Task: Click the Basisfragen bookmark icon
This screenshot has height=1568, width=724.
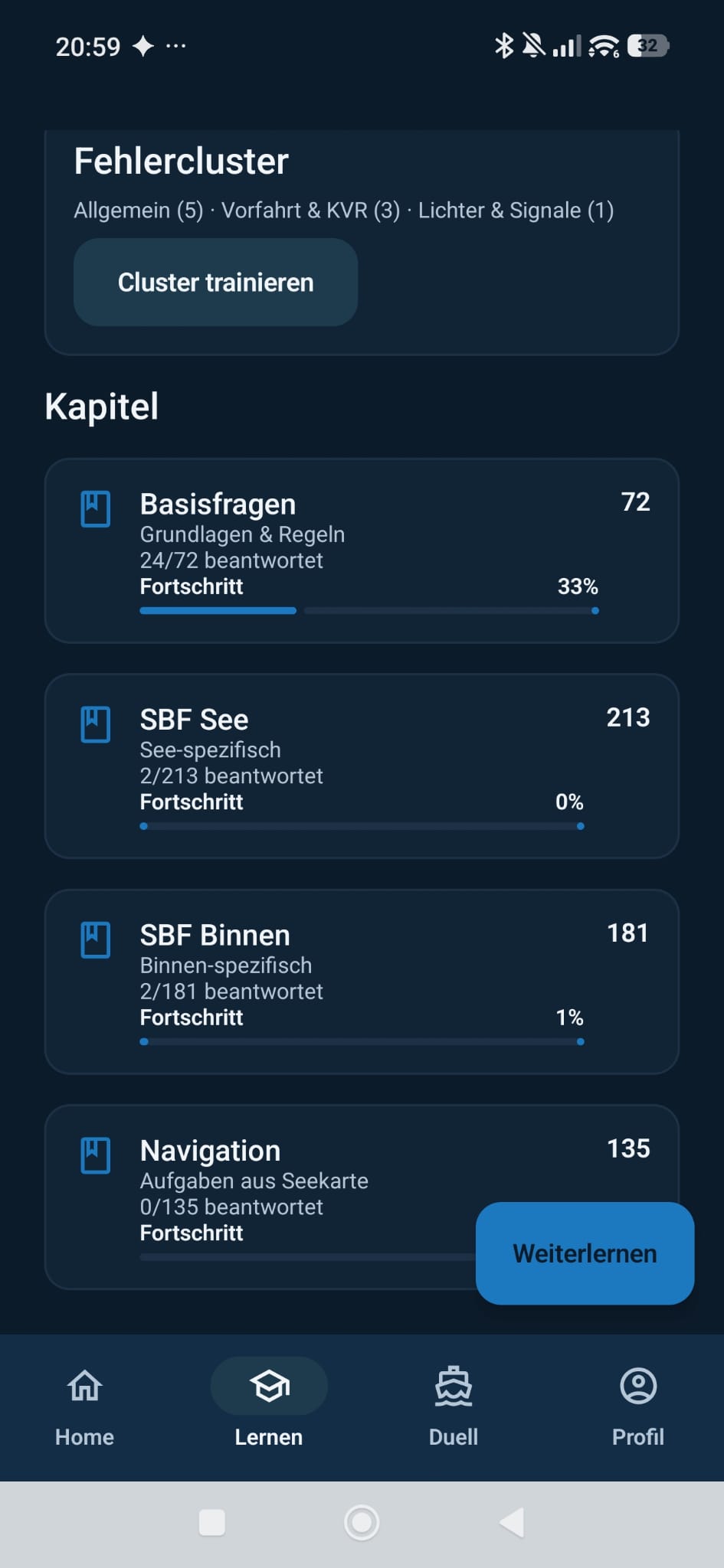Action: 94,505
